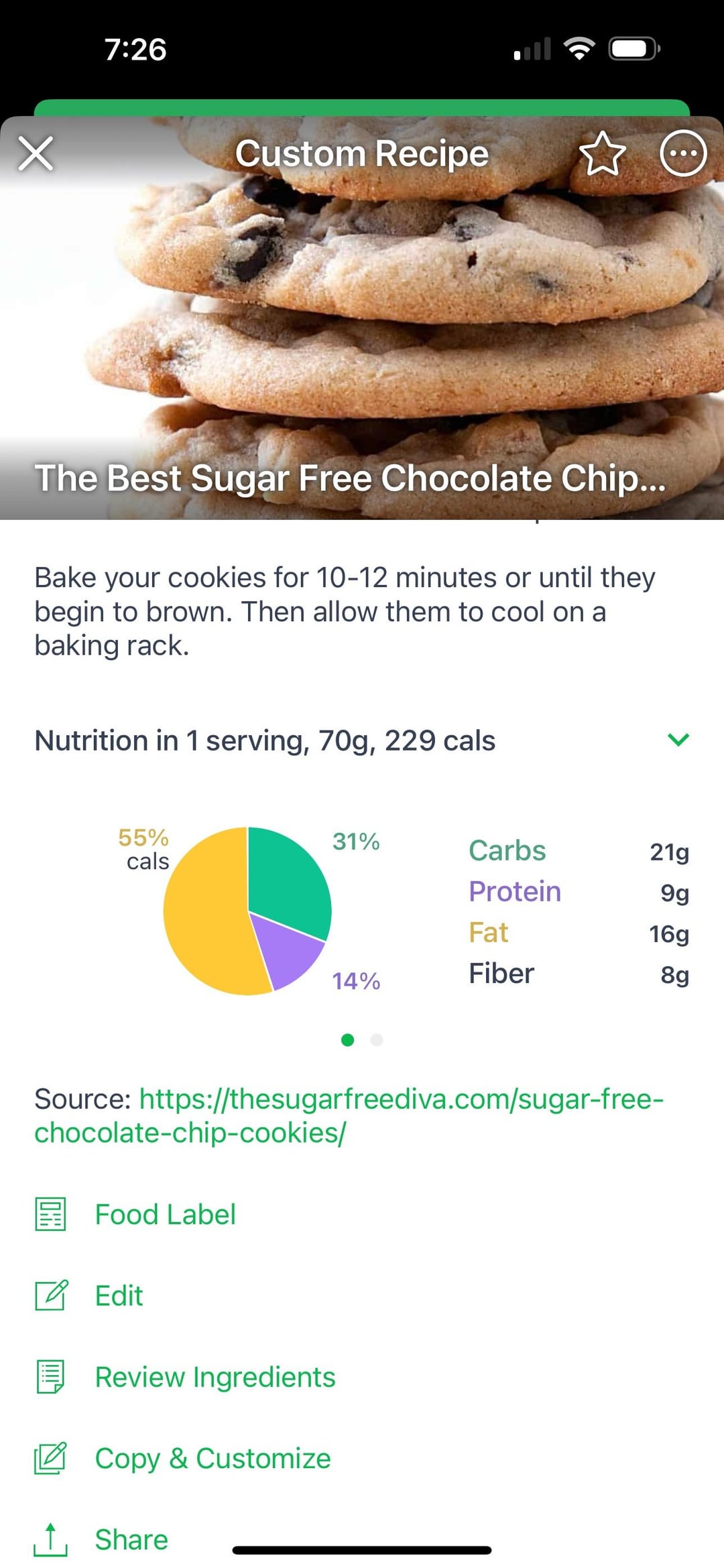Favorite this recipe with the star icon
Viewport: 724px width, 1568px height.
[602, 153]
